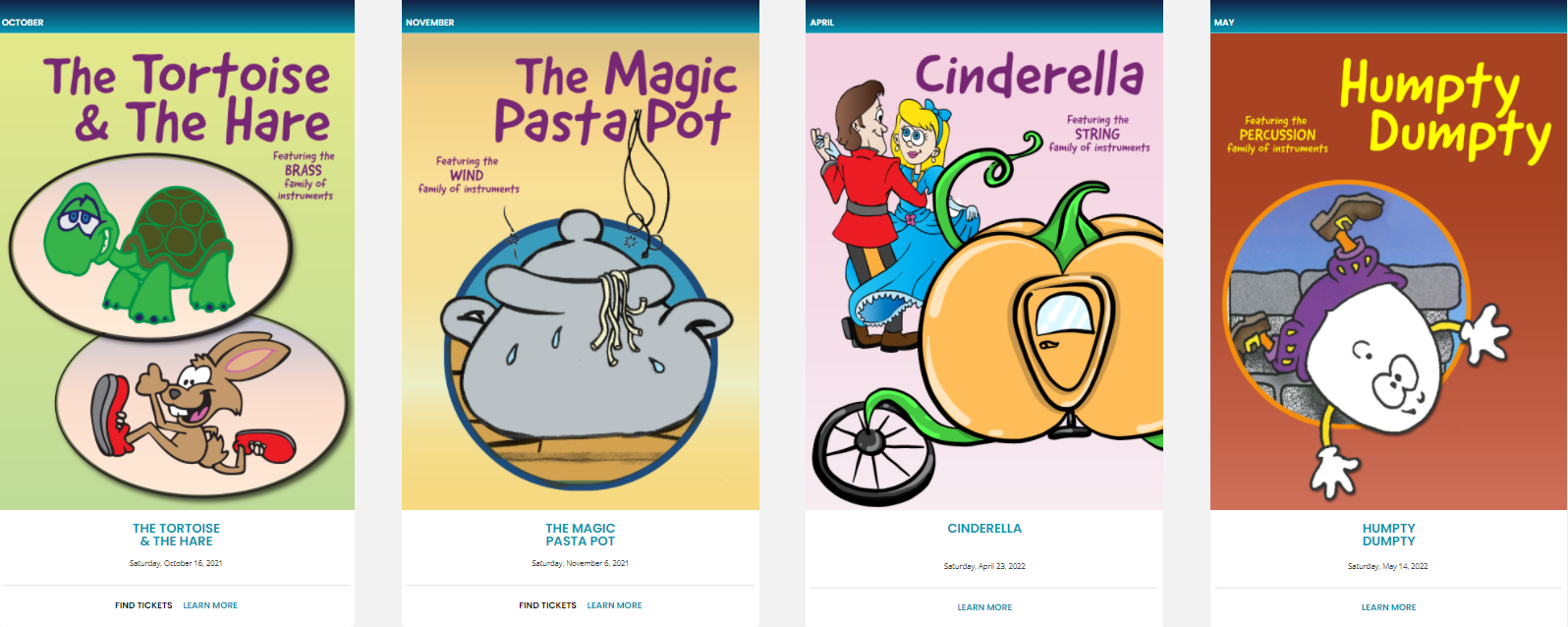The height and width of the screenshot is (627, 1568).
Task: Open the Humpty Dumpty event poster
Action: [1388, 271]
